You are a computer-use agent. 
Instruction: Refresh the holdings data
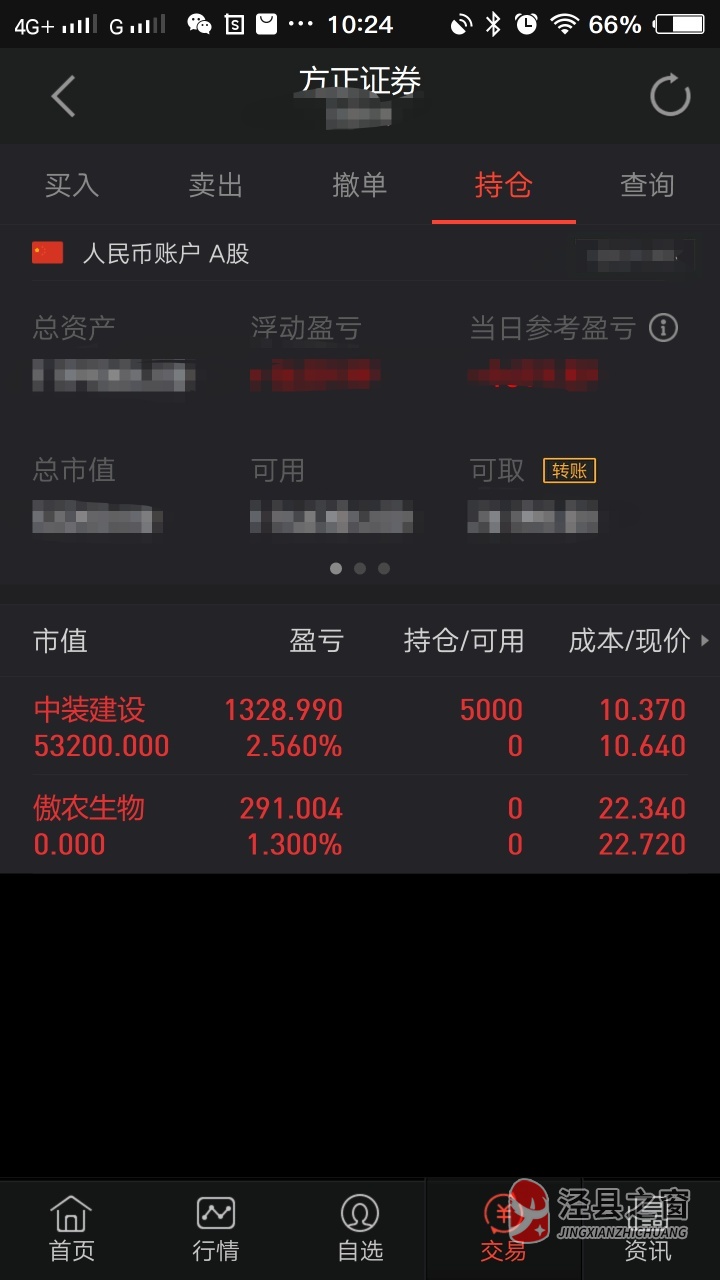[x=670, y=97]
